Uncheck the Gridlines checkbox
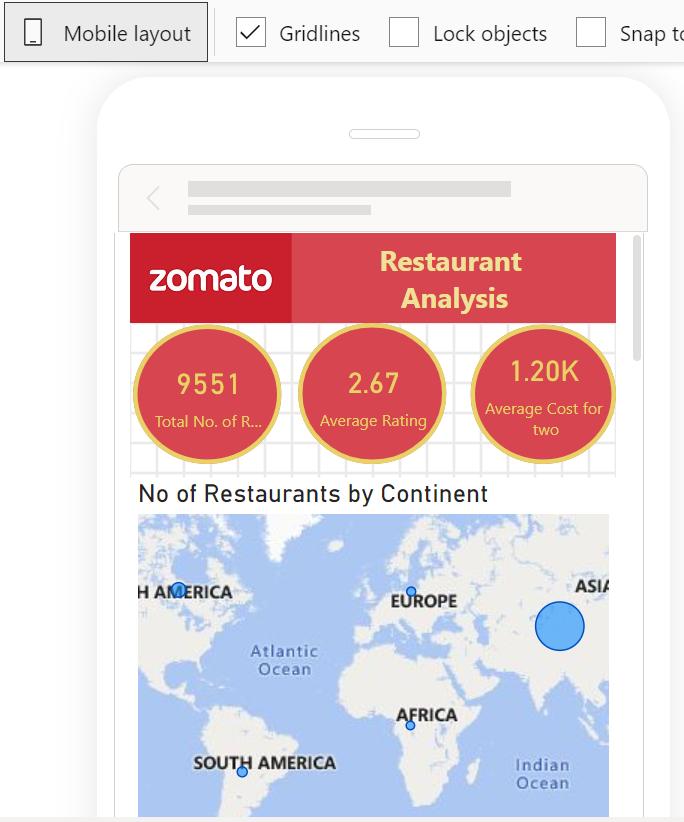684x822 pixels. tap(251, 33)
